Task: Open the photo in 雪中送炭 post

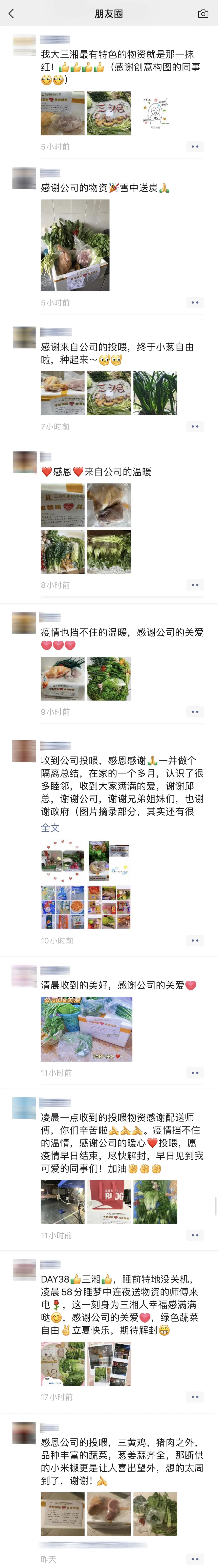Action: [x=75, y=245]
